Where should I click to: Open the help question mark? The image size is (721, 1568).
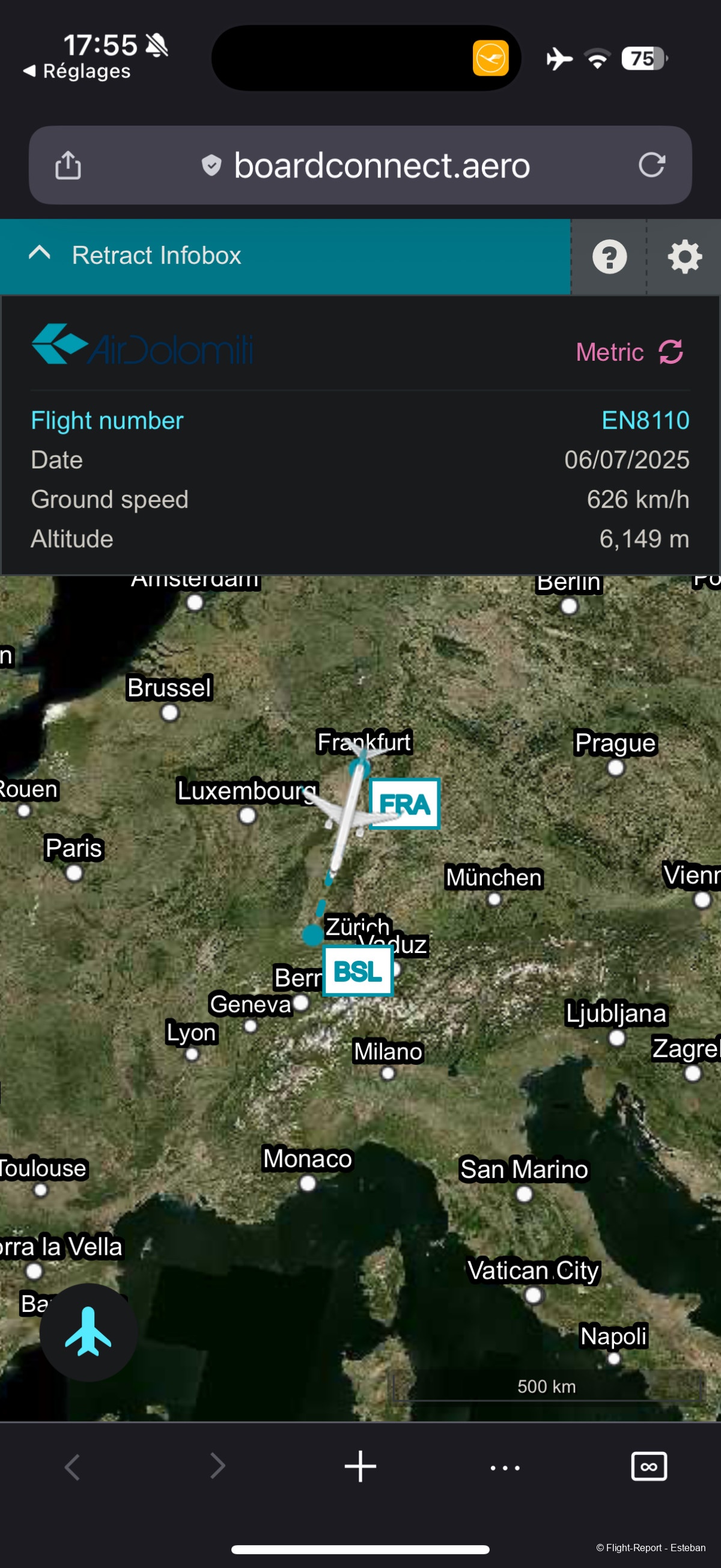pos(609,257)
